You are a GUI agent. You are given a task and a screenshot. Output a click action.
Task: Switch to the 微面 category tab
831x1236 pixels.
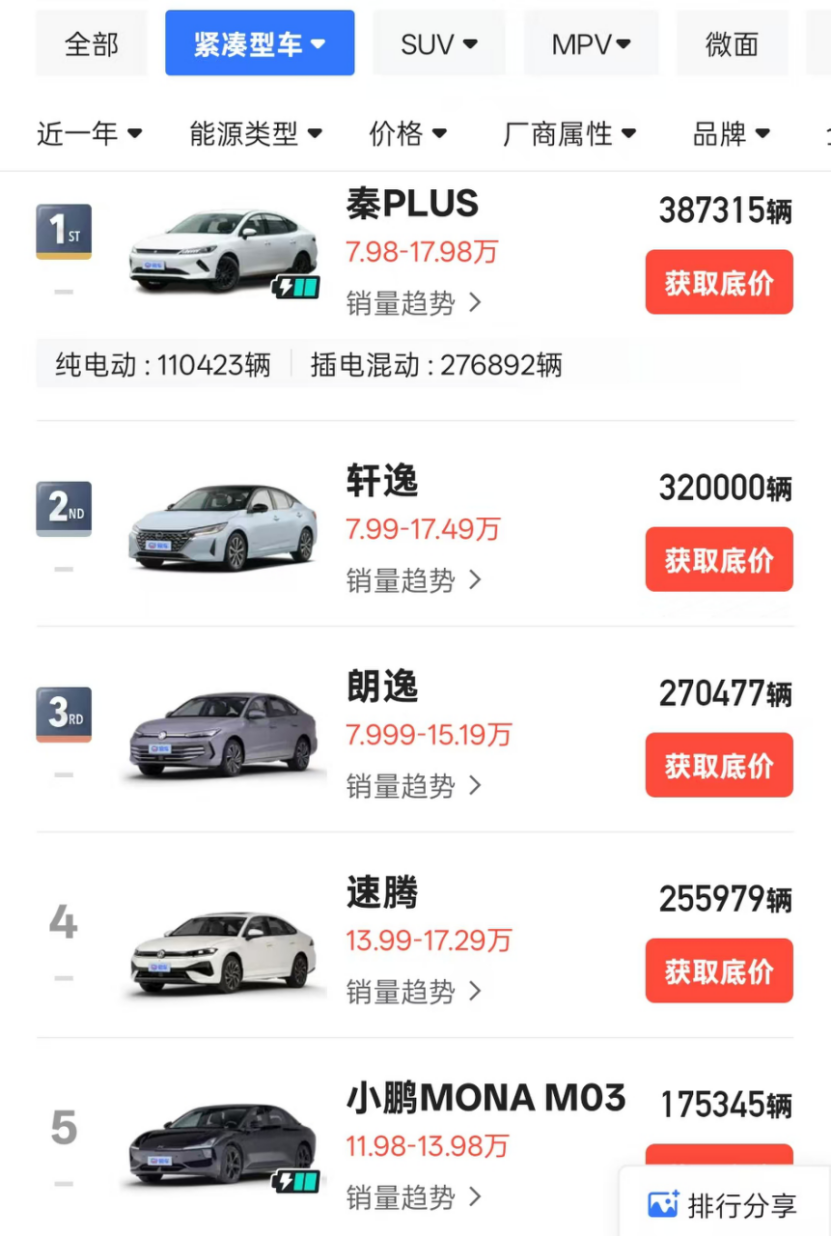731,44
